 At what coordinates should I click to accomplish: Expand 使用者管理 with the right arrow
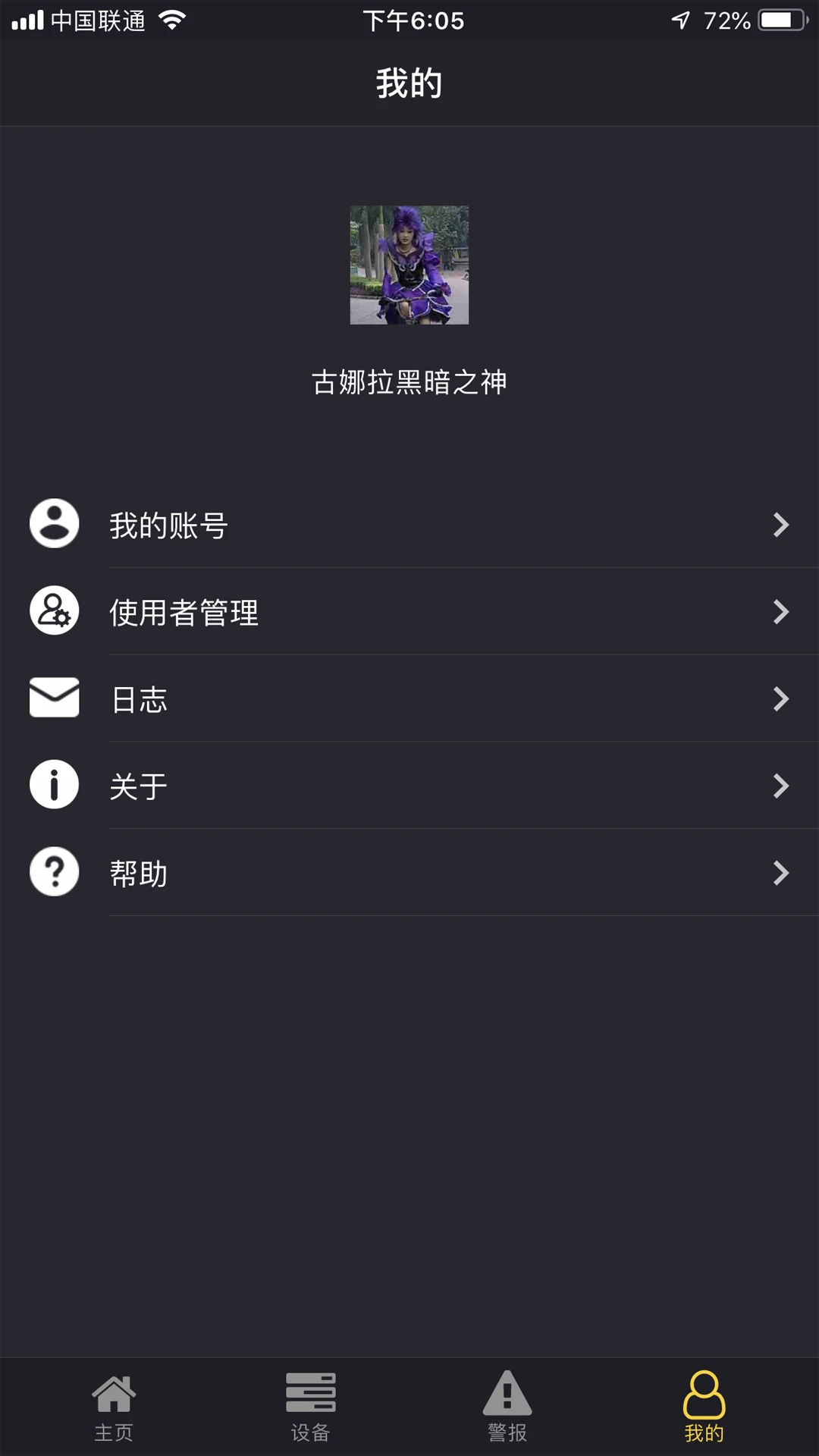tap(781, 611)
